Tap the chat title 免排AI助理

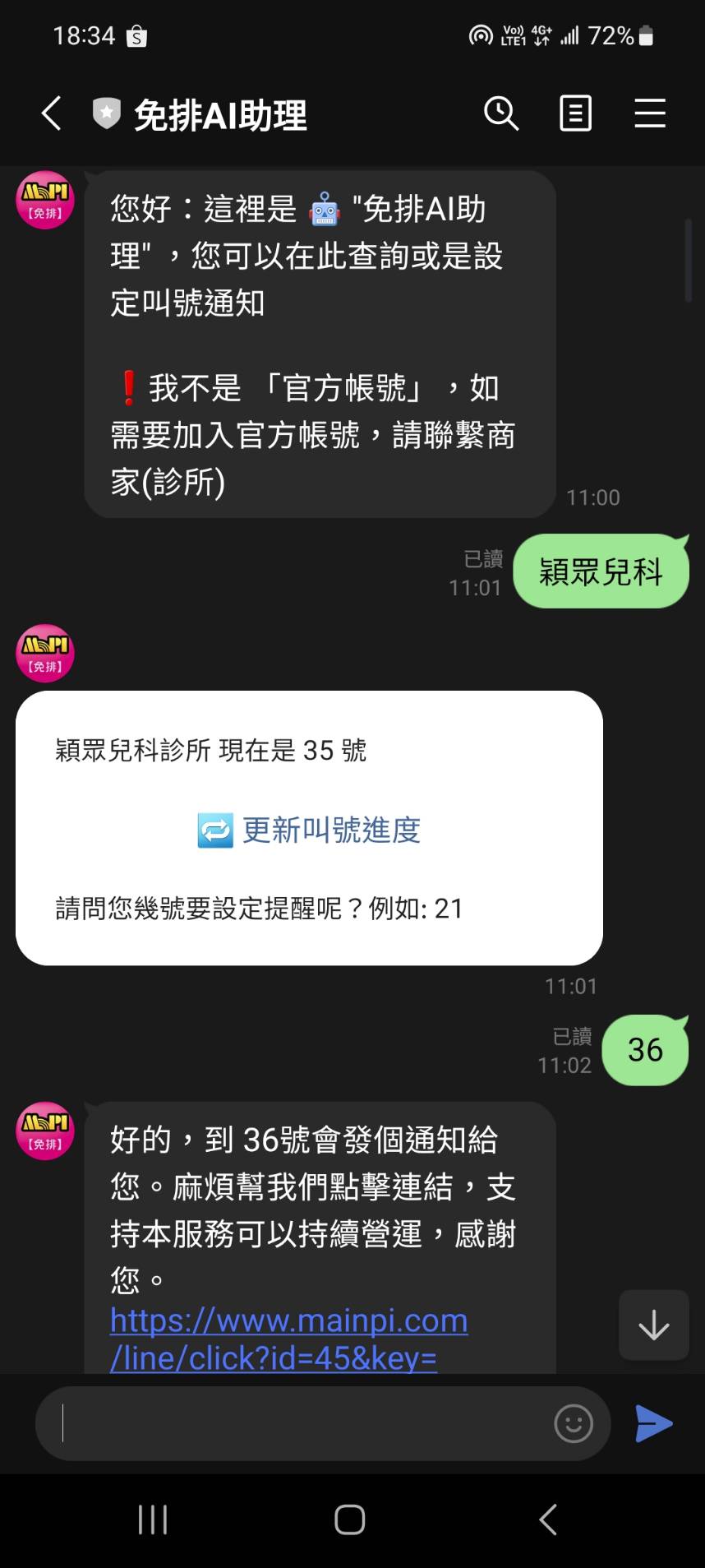(220, 114)
